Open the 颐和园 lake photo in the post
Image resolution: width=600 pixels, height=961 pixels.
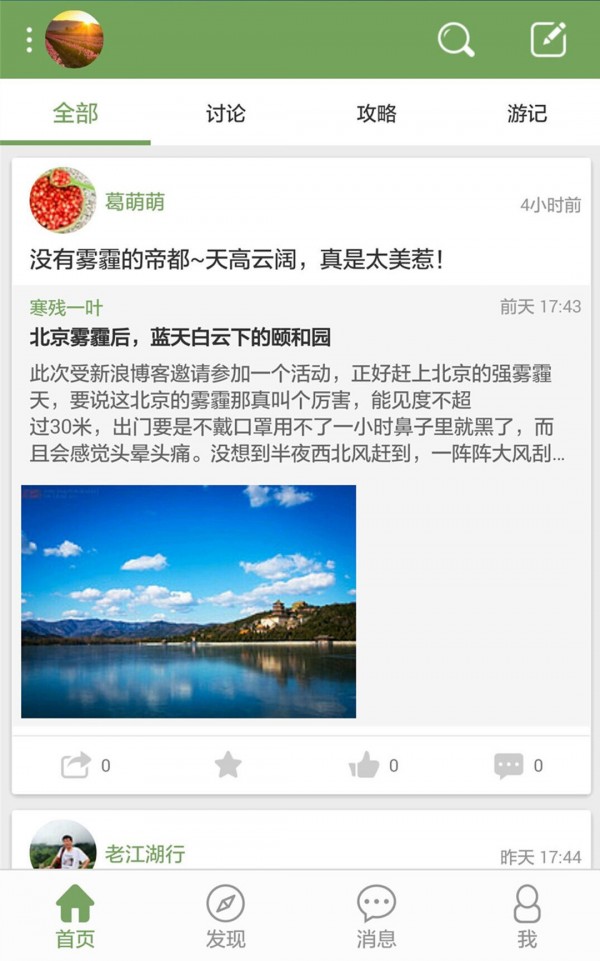pos(188,601)
